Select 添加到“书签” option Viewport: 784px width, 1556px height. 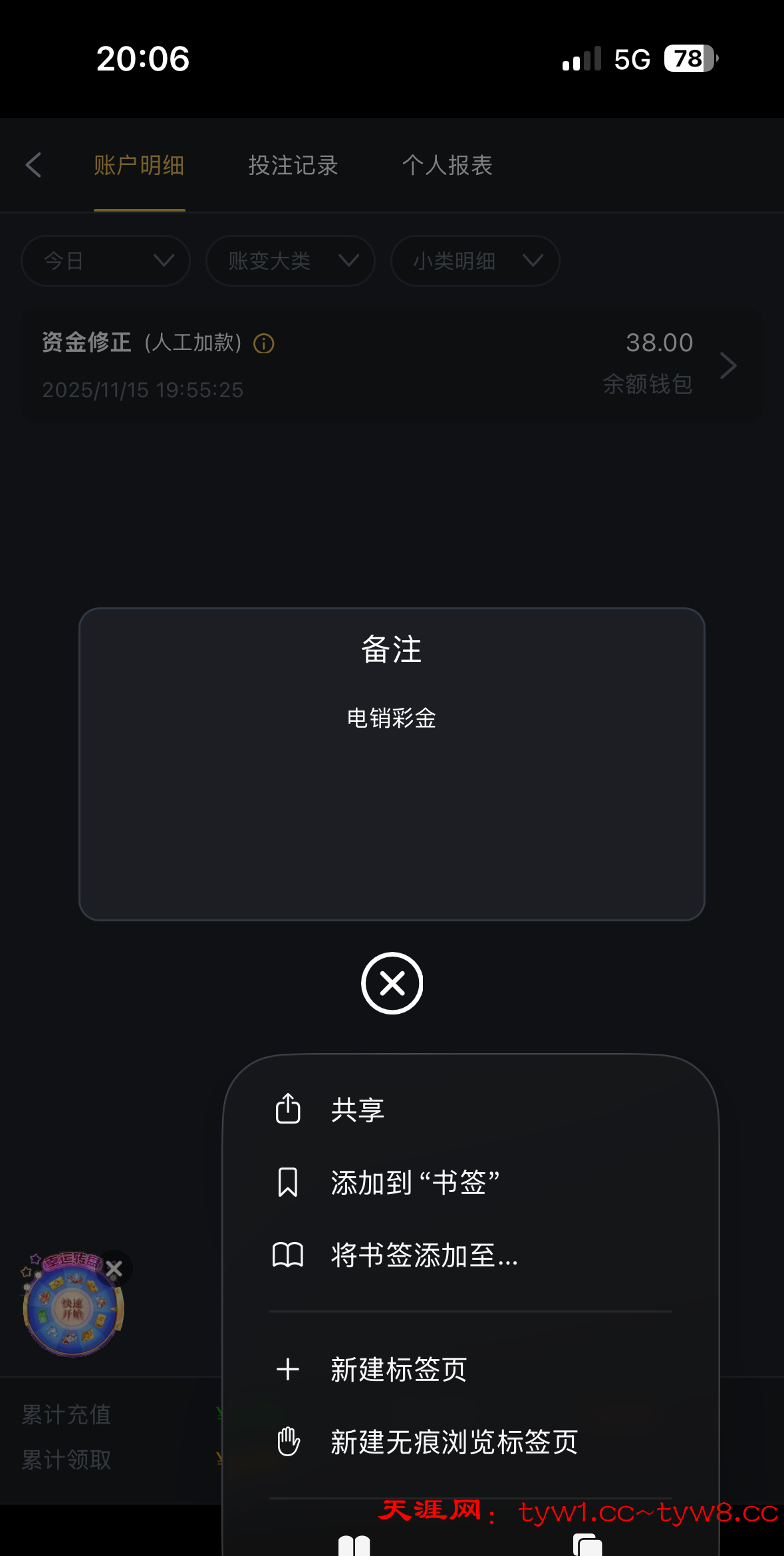click(414, 1182)
